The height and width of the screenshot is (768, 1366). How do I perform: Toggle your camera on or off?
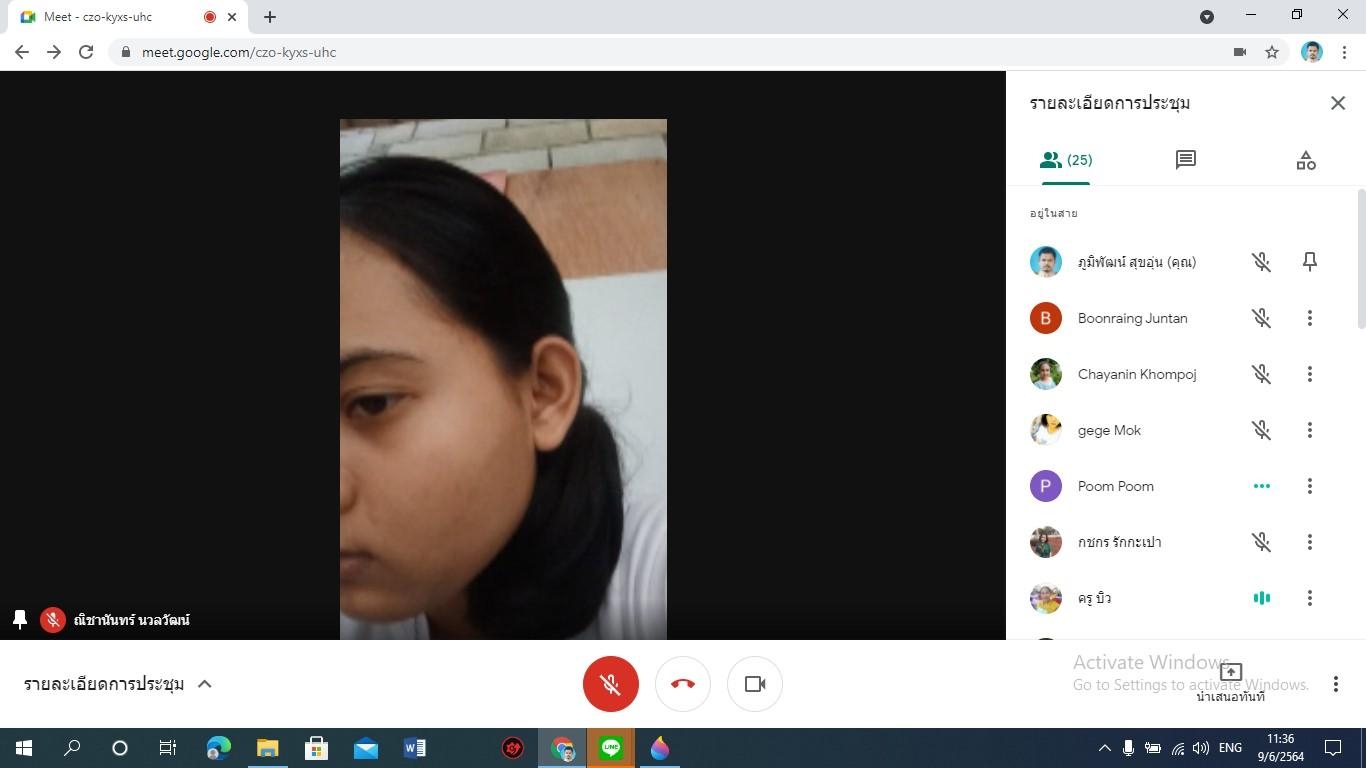point(755,684)
